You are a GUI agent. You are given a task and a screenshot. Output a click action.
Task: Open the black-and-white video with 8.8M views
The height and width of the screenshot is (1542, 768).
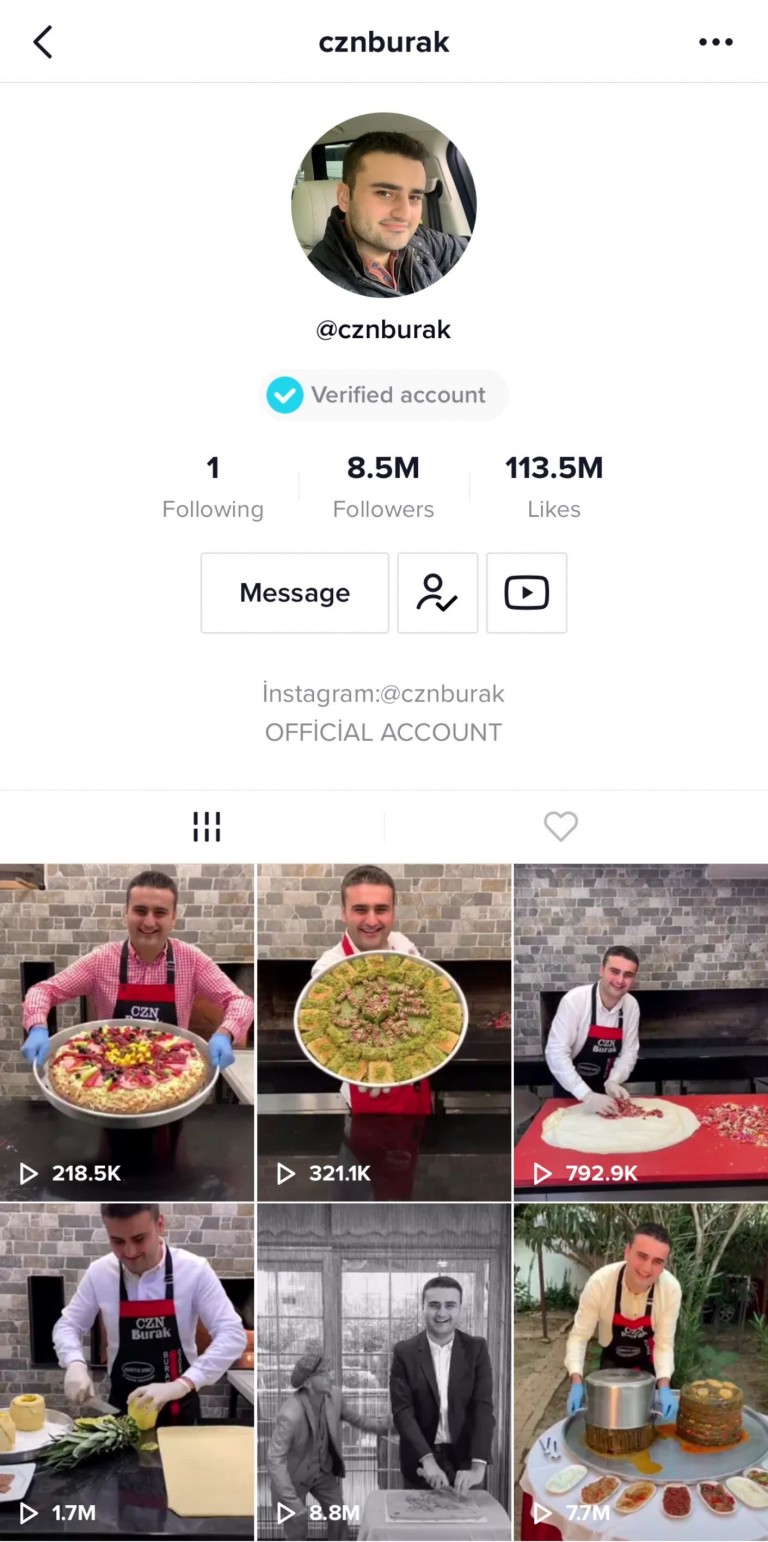[x=384, y=1372]
